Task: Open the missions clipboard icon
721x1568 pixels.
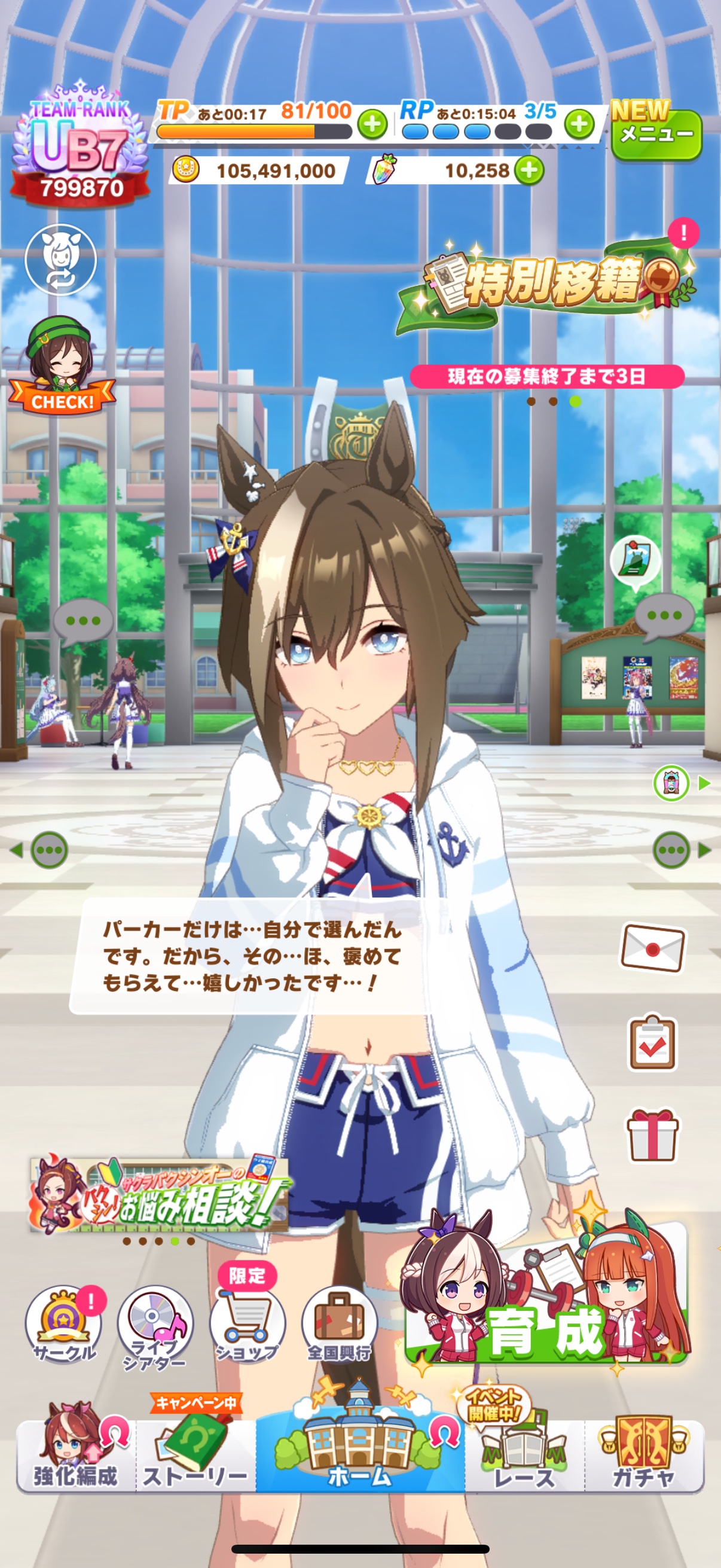Action: [x=652, y=1044]
